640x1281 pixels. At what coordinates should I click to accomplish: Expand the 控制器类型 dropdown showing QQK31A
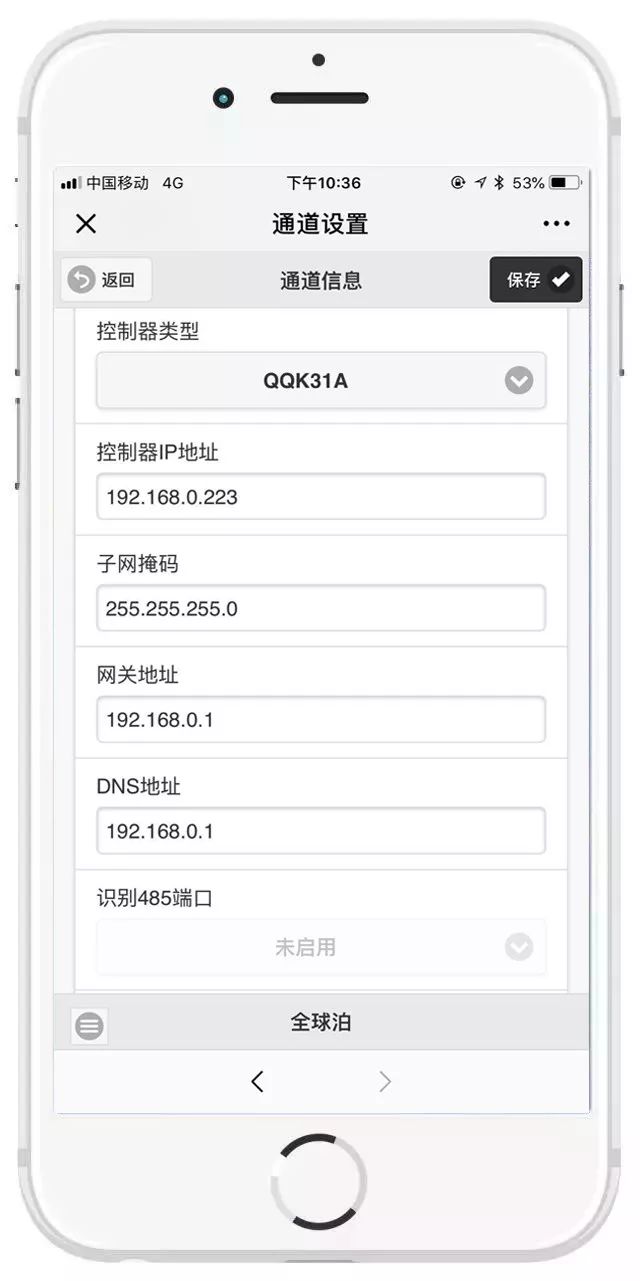[321, 380]
